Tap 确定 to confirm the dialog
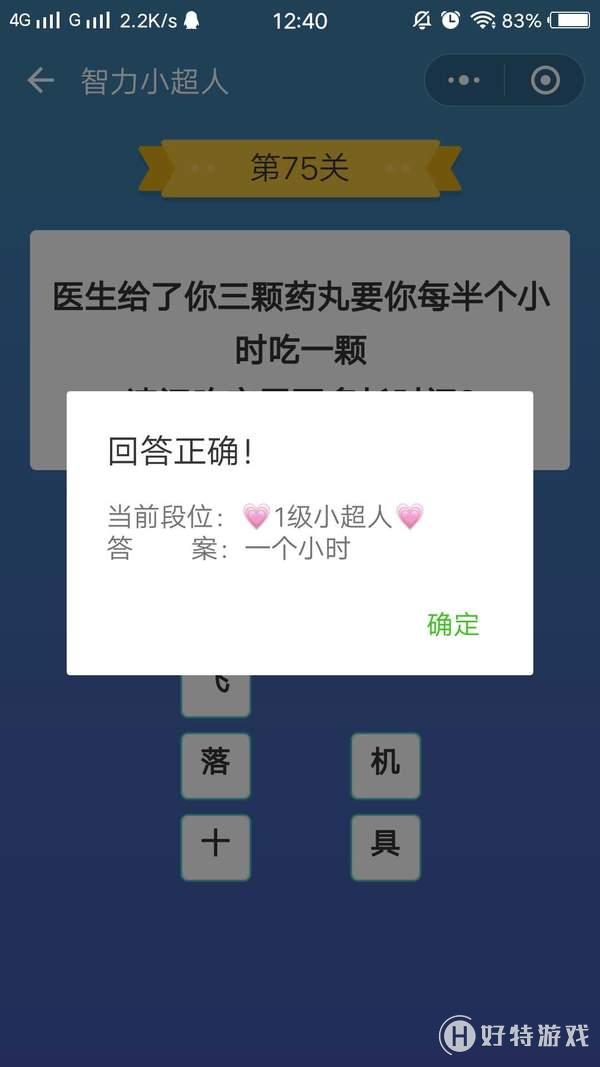The width and height of the screenshot is (600, 1067). 453,624
